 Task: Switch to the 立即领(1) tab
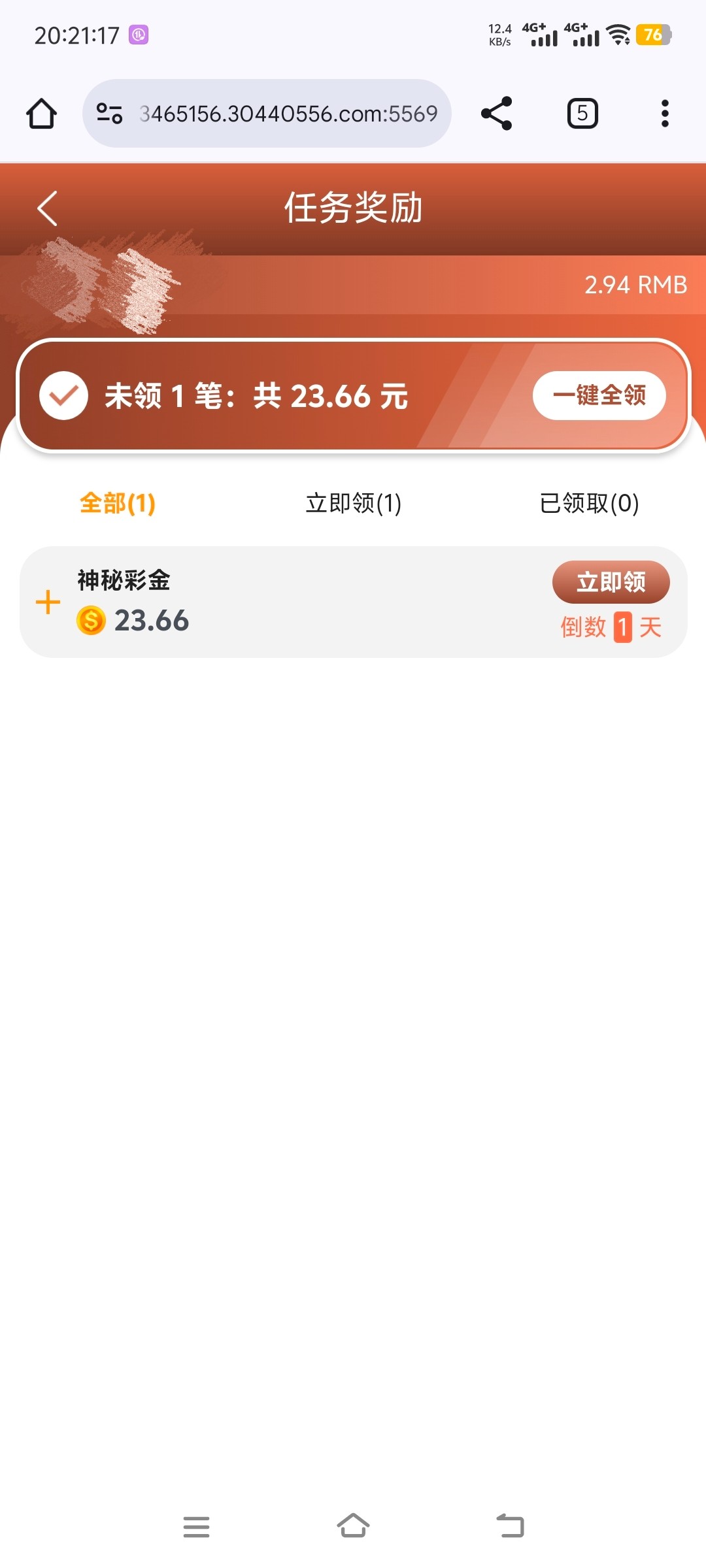click(353, 503)
